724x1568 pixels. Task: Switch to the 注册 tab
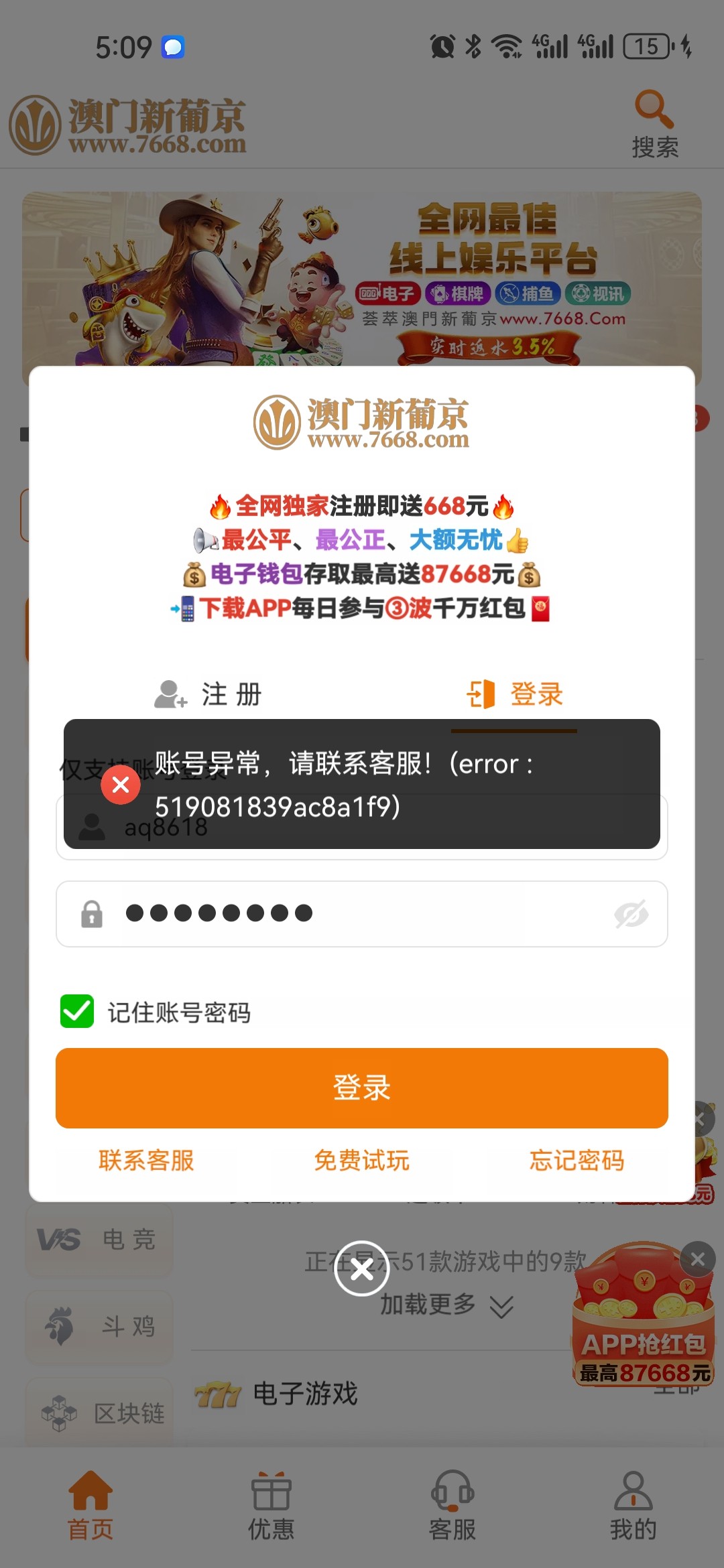click(208, 694)
